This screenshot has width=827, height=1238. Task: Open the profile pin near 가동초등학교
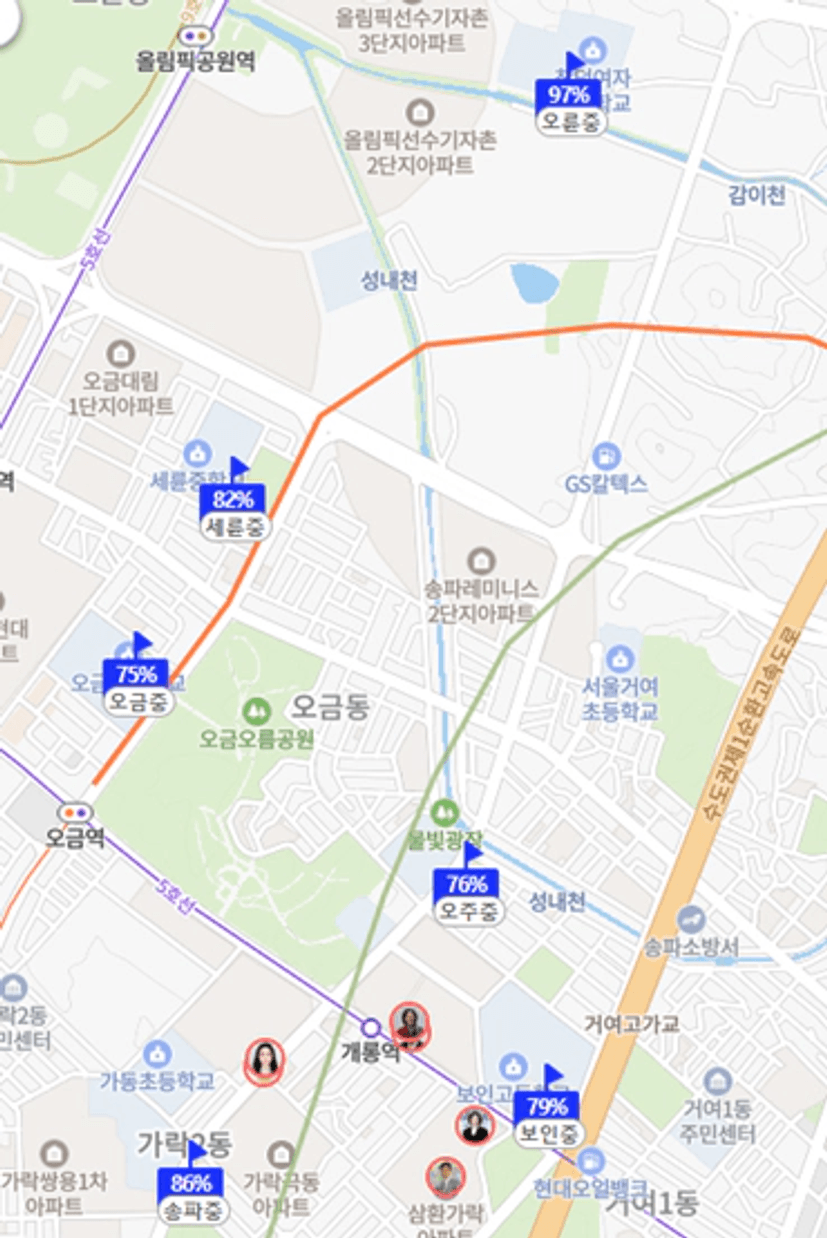click(264, 1060)
